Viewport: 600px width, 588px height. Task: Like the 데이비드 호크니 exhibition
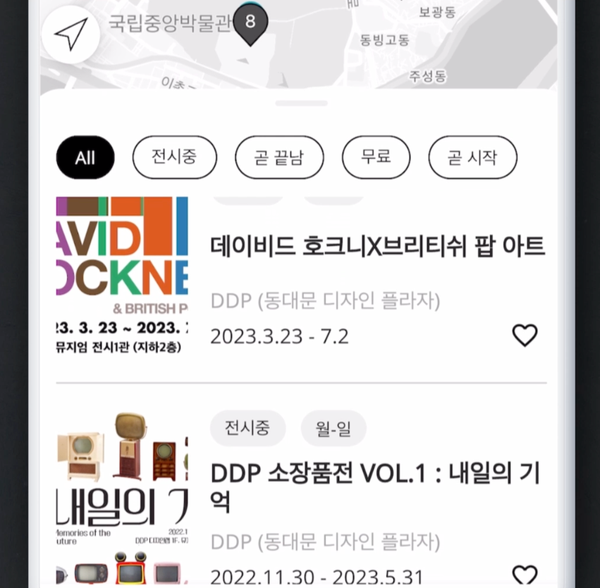coord(525,336)
